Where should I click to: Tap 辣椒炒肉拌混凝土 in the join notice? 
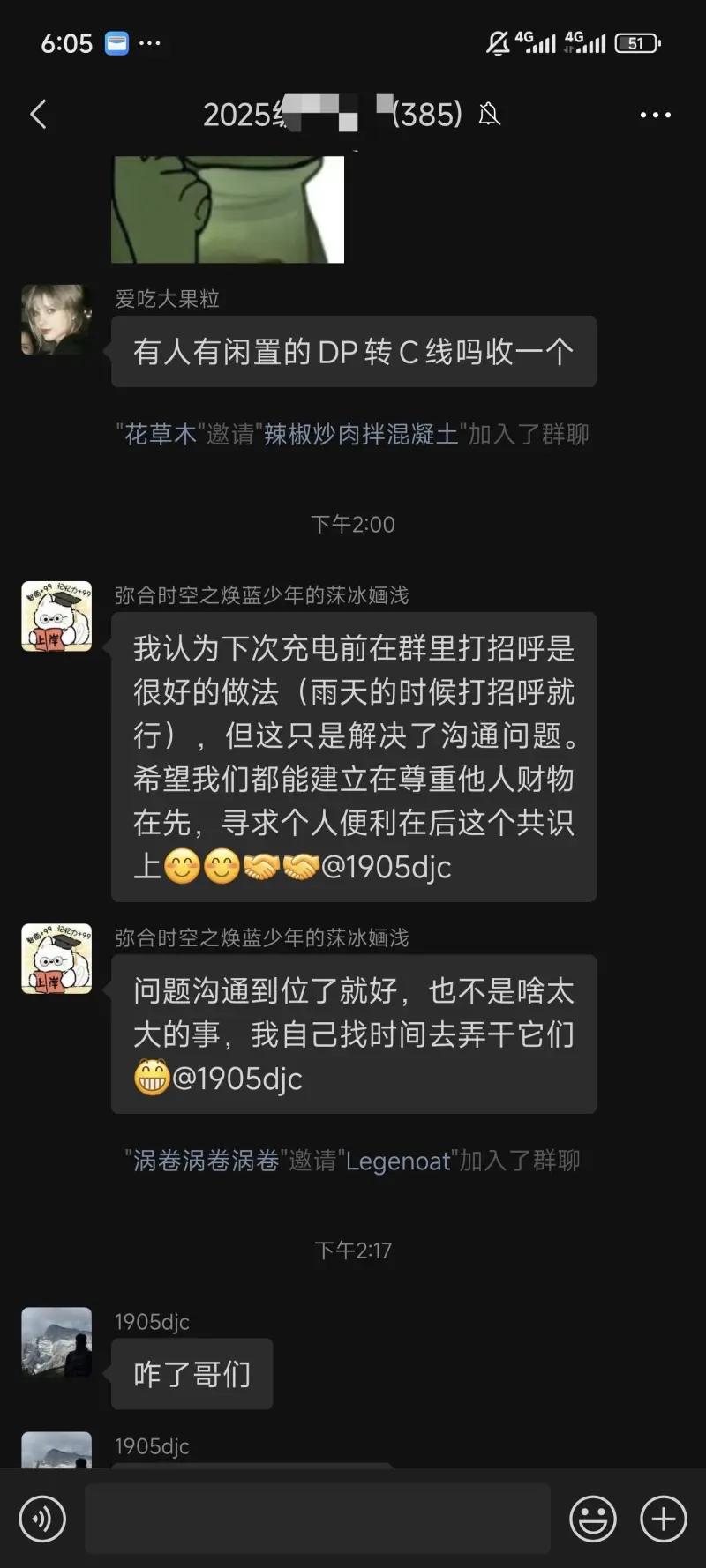pyautogui.click(x=361, y=435)
